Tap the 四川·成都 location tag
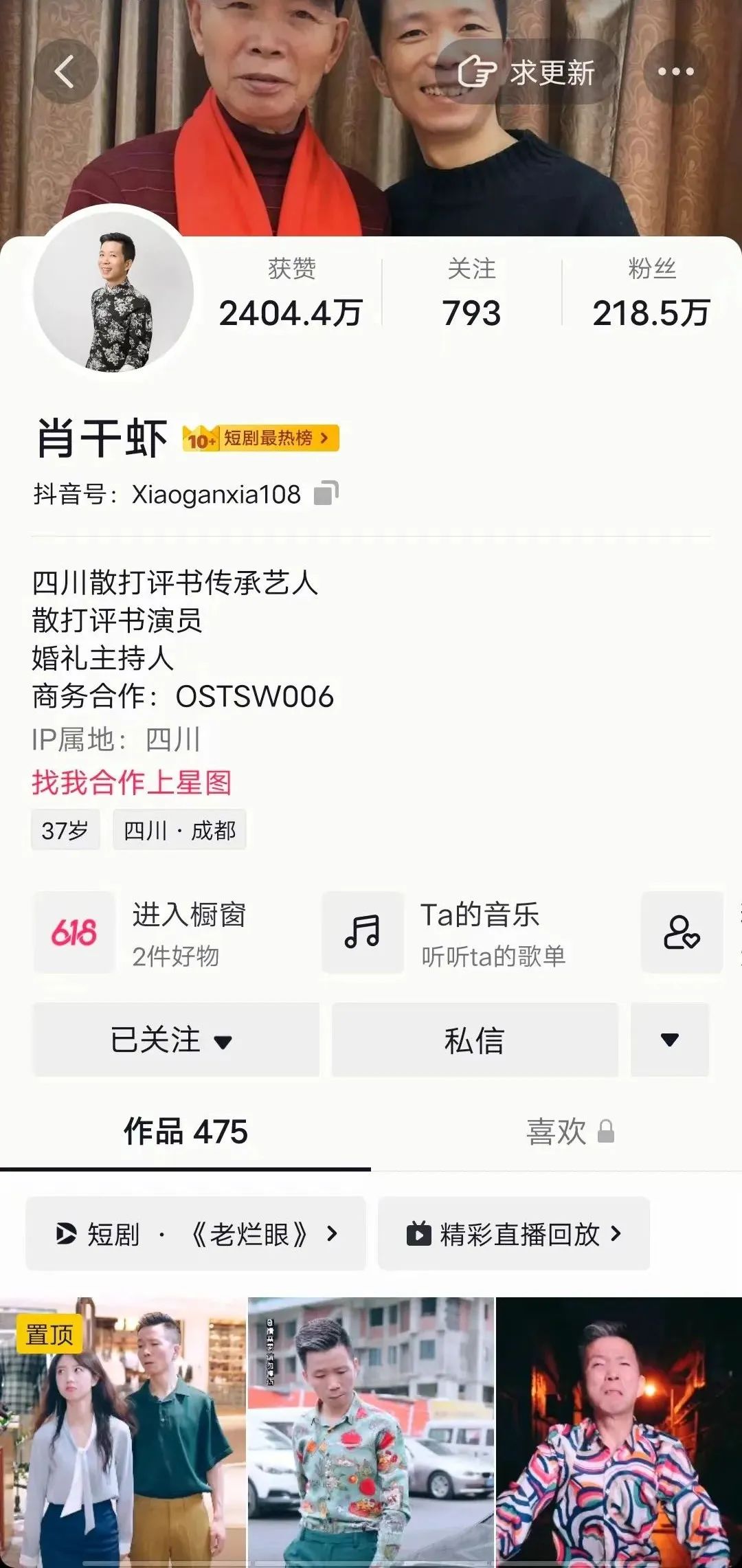The width and height of the screenshot is (742, 1568). tap(179, 830)
